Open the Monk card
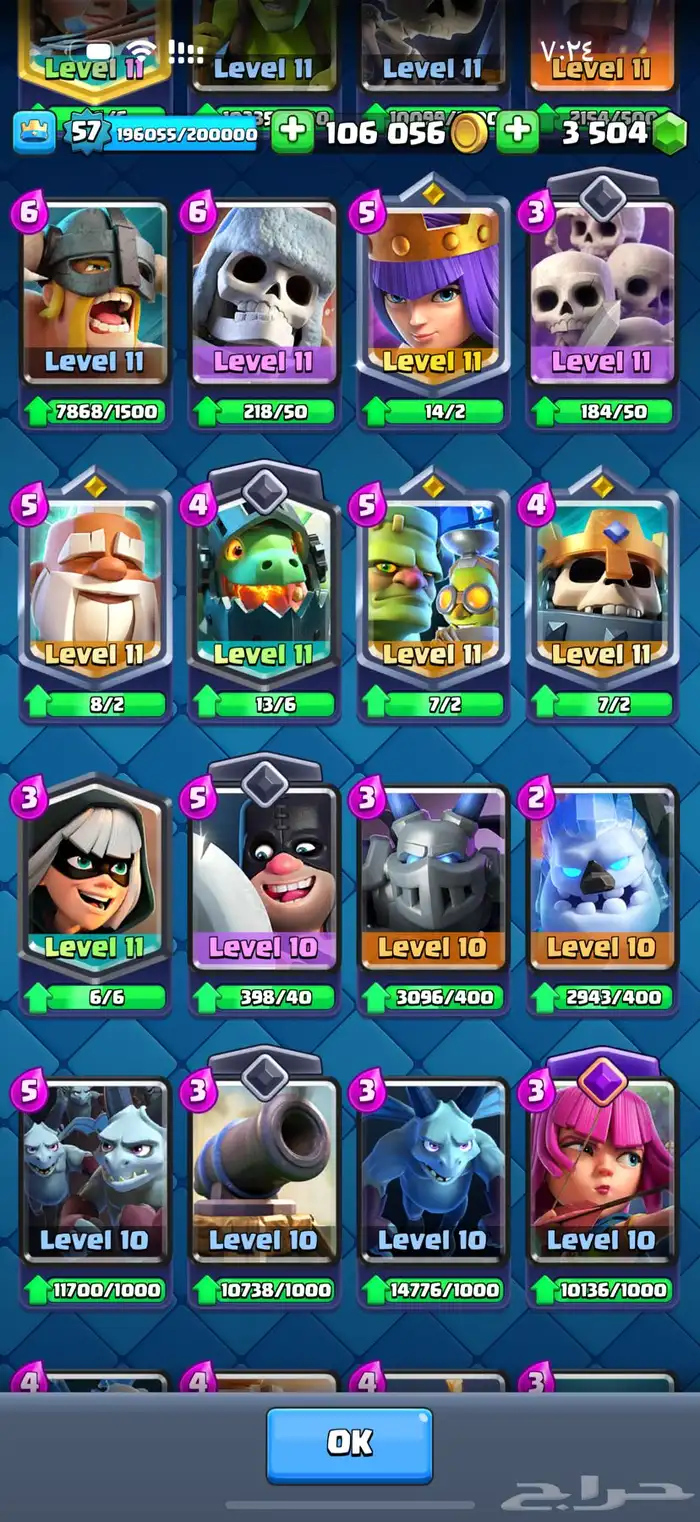Screen dimensions: 700x1522 click(95, 598)
